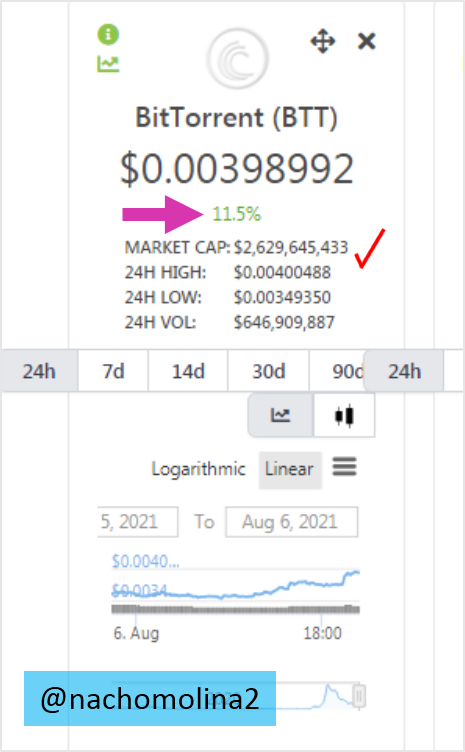
Task: Select the 14d time range
Action: pos(188,371)
